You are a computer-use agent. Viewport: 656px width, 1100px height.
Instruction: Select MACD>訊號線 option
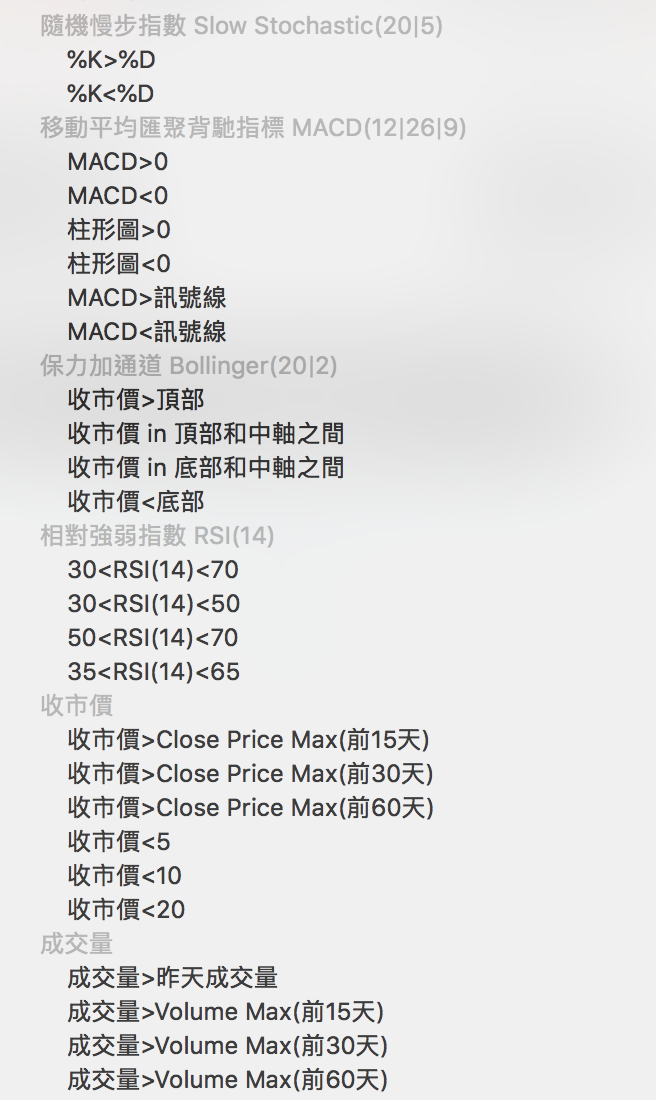[147, 298]
